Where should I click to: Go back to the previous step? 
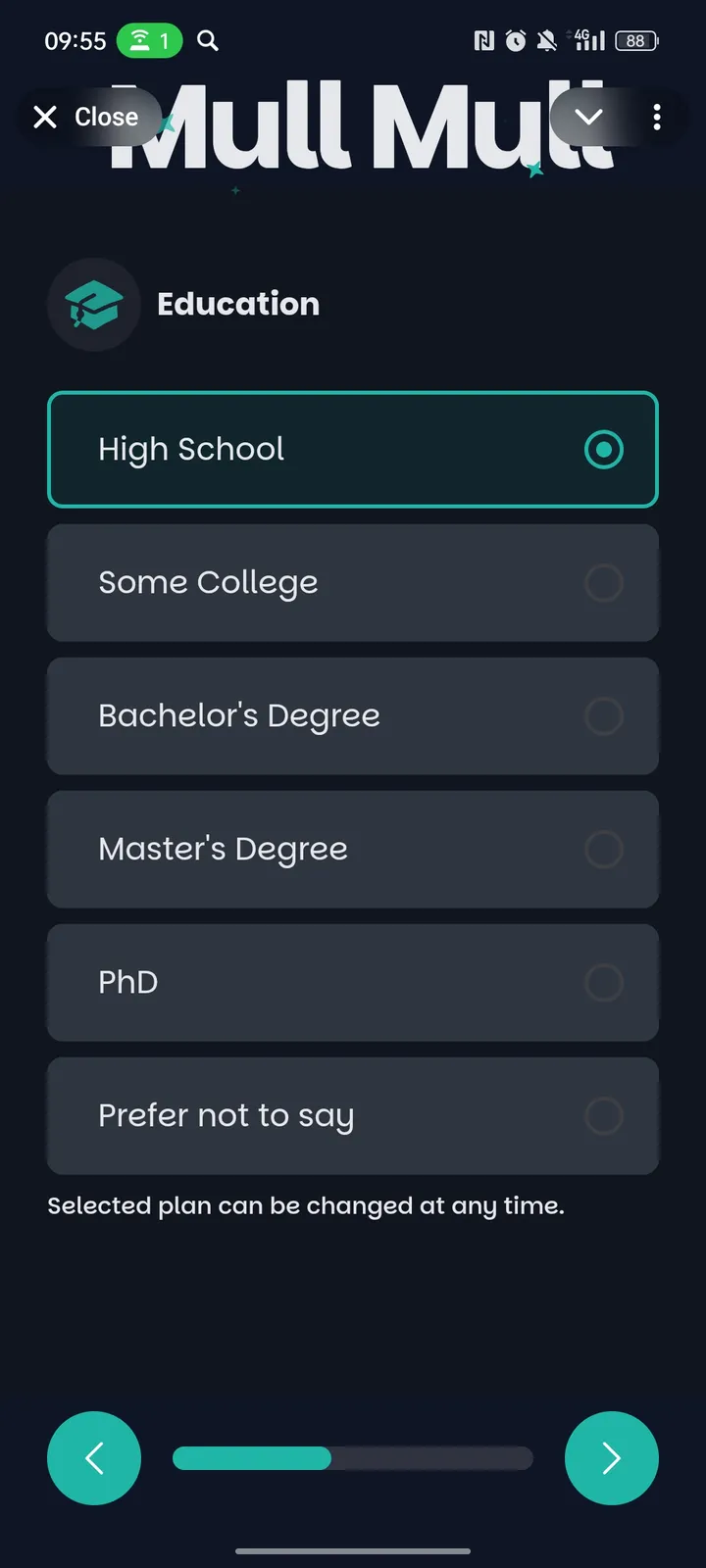pyautogui.click(x=94, y=1458)
